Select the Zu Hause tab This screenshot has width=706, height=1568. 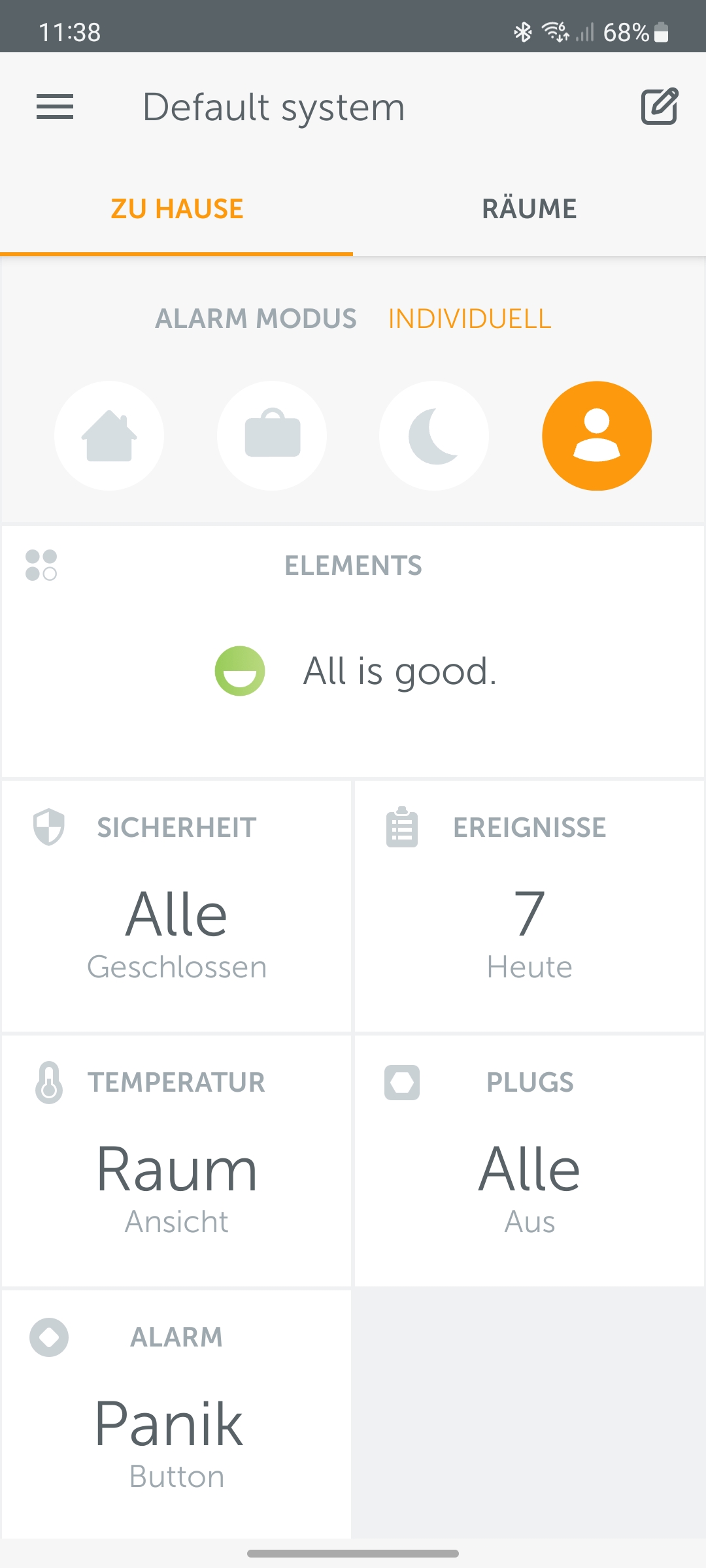tap(176, 209)
